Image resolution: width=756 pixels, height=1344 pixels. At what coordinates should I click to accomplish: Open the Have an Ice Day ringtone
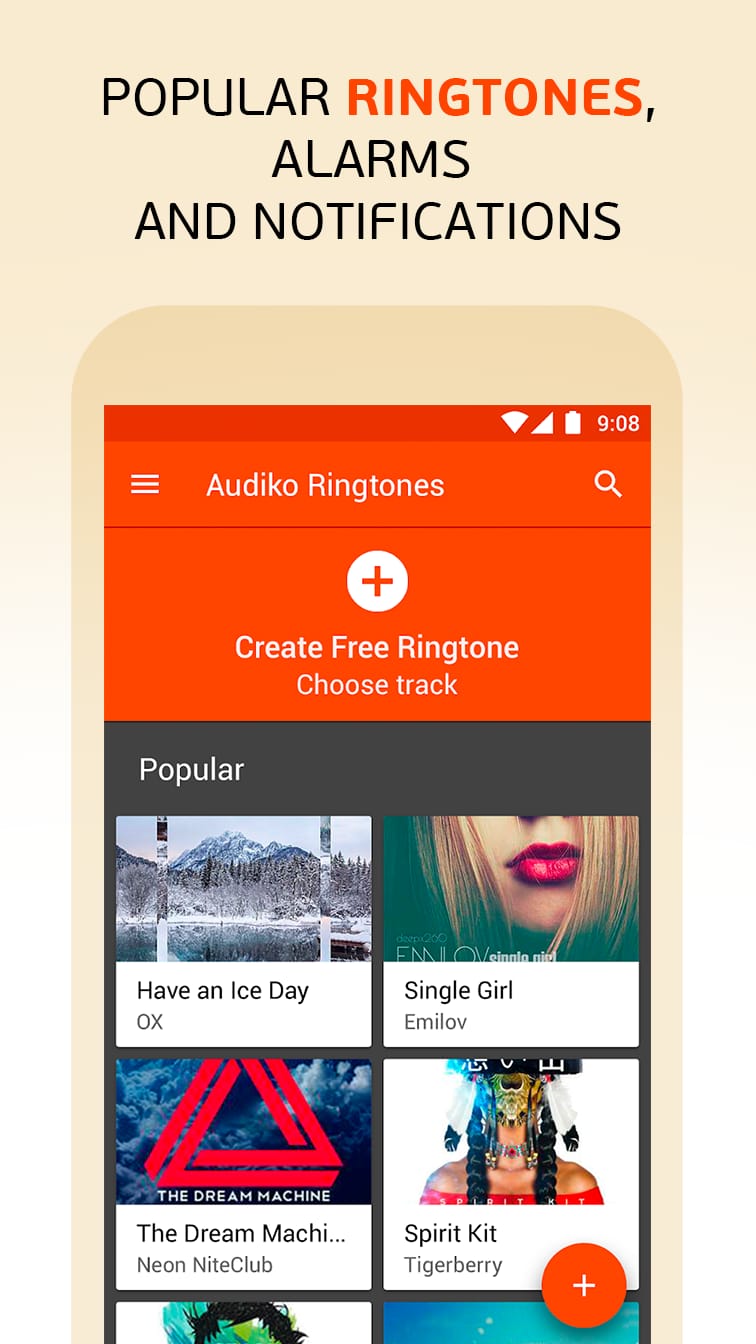pos(243,888)
